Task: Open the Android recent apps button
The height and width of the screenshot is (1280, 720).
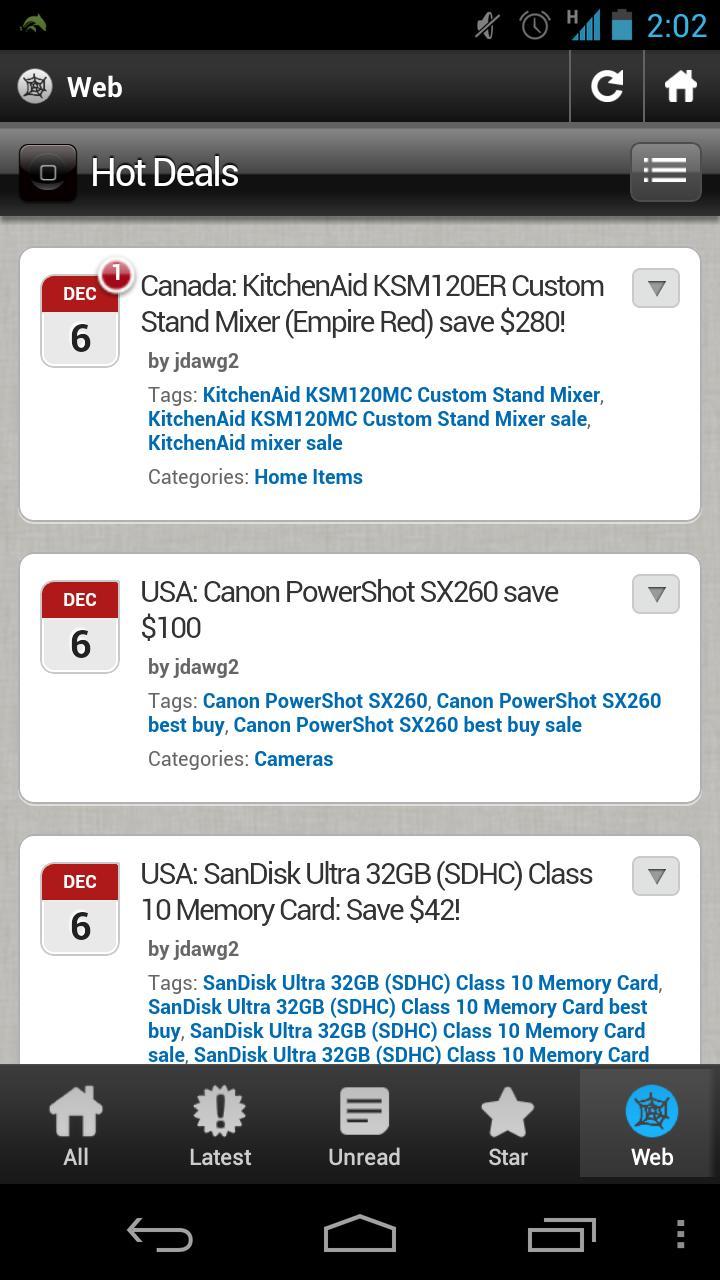Action: [560, 1234]
